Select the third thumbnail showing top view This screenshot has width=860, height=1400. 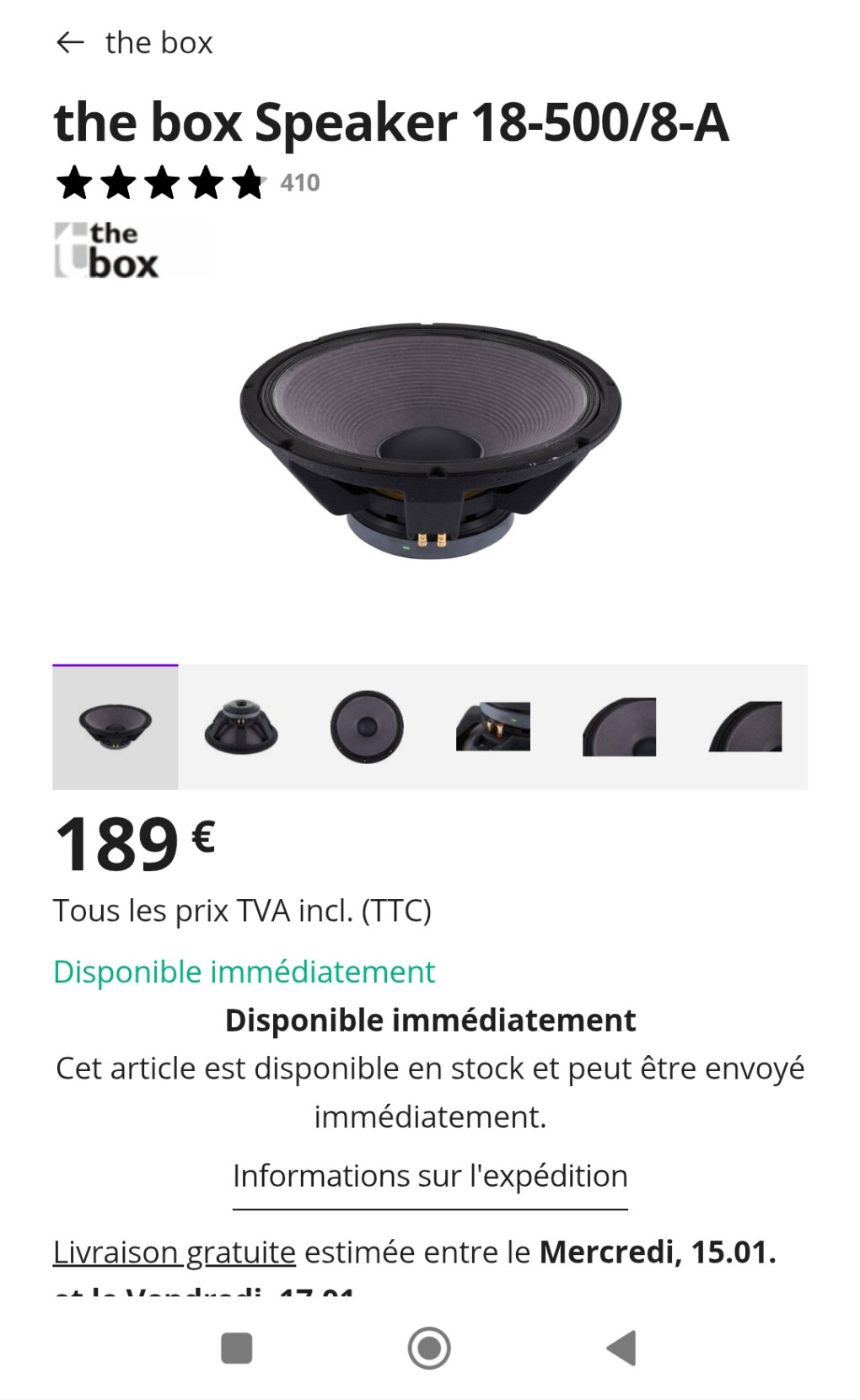coord(367,727)
